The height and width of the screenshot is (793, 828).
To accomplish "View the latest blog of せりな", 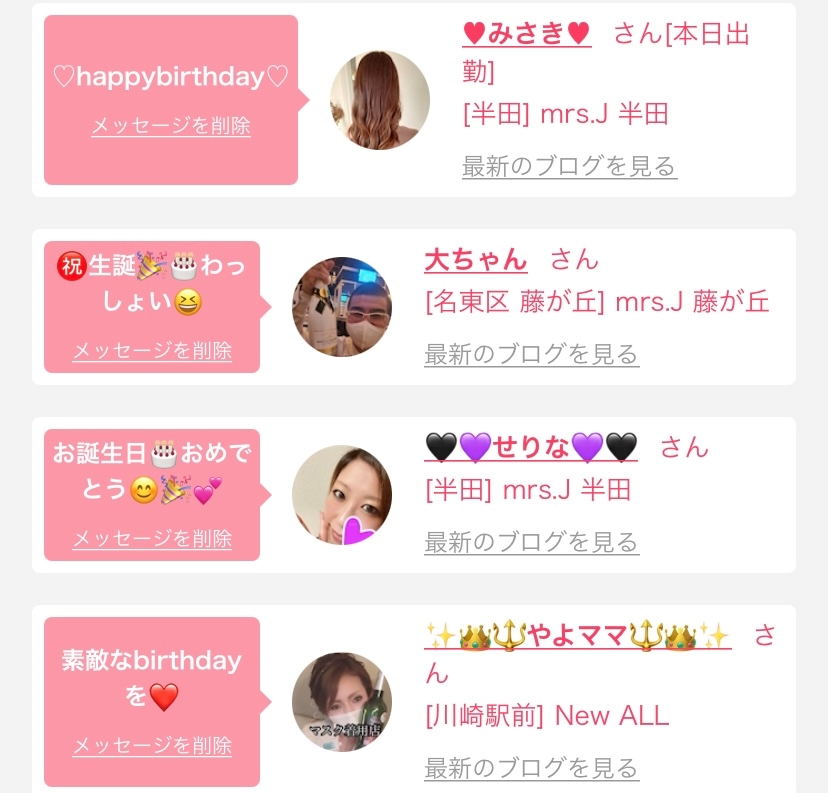I will click(532, 542).
